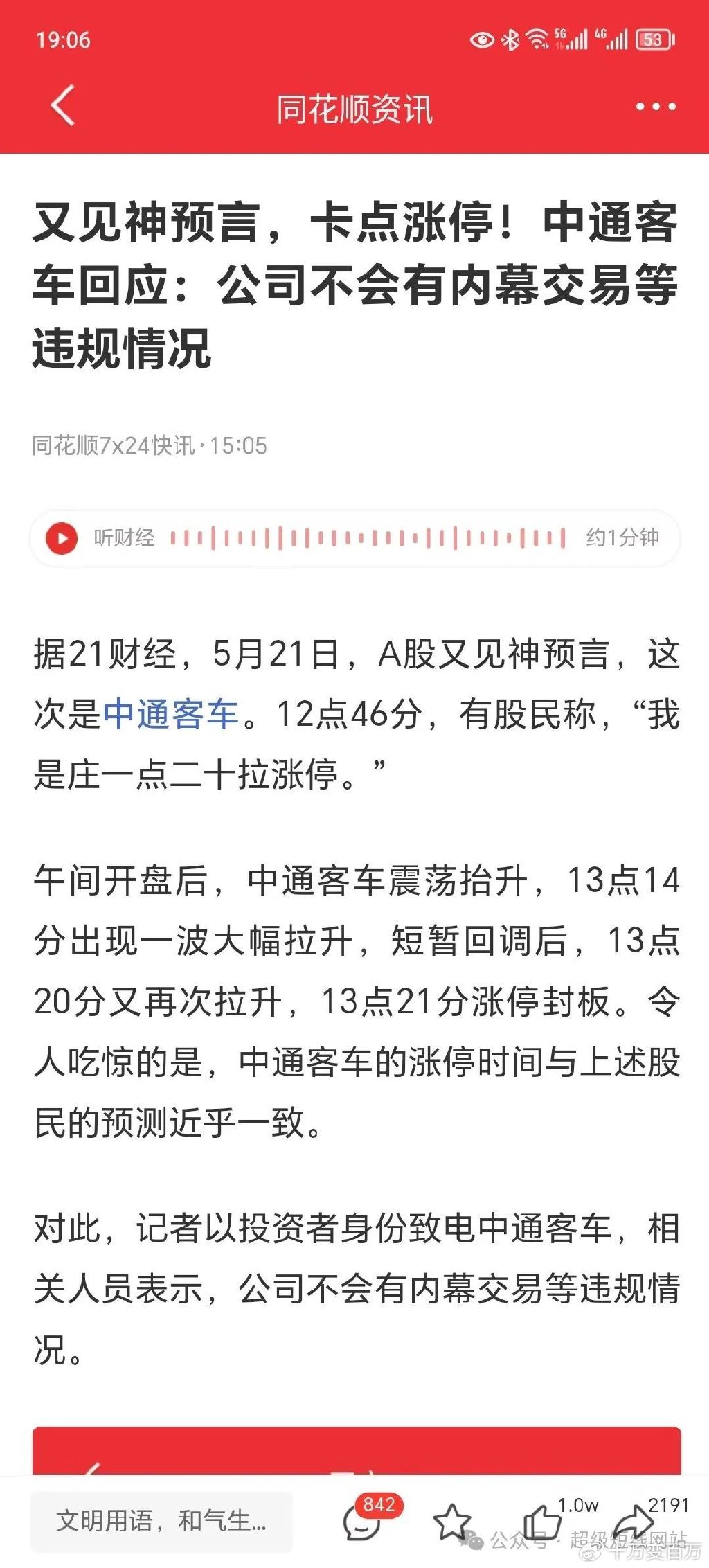Image resolution: width=709 pixels, height=1568 pixels.
Task: Open the three-dot overflow menu
Action: [x=656, y=107]
